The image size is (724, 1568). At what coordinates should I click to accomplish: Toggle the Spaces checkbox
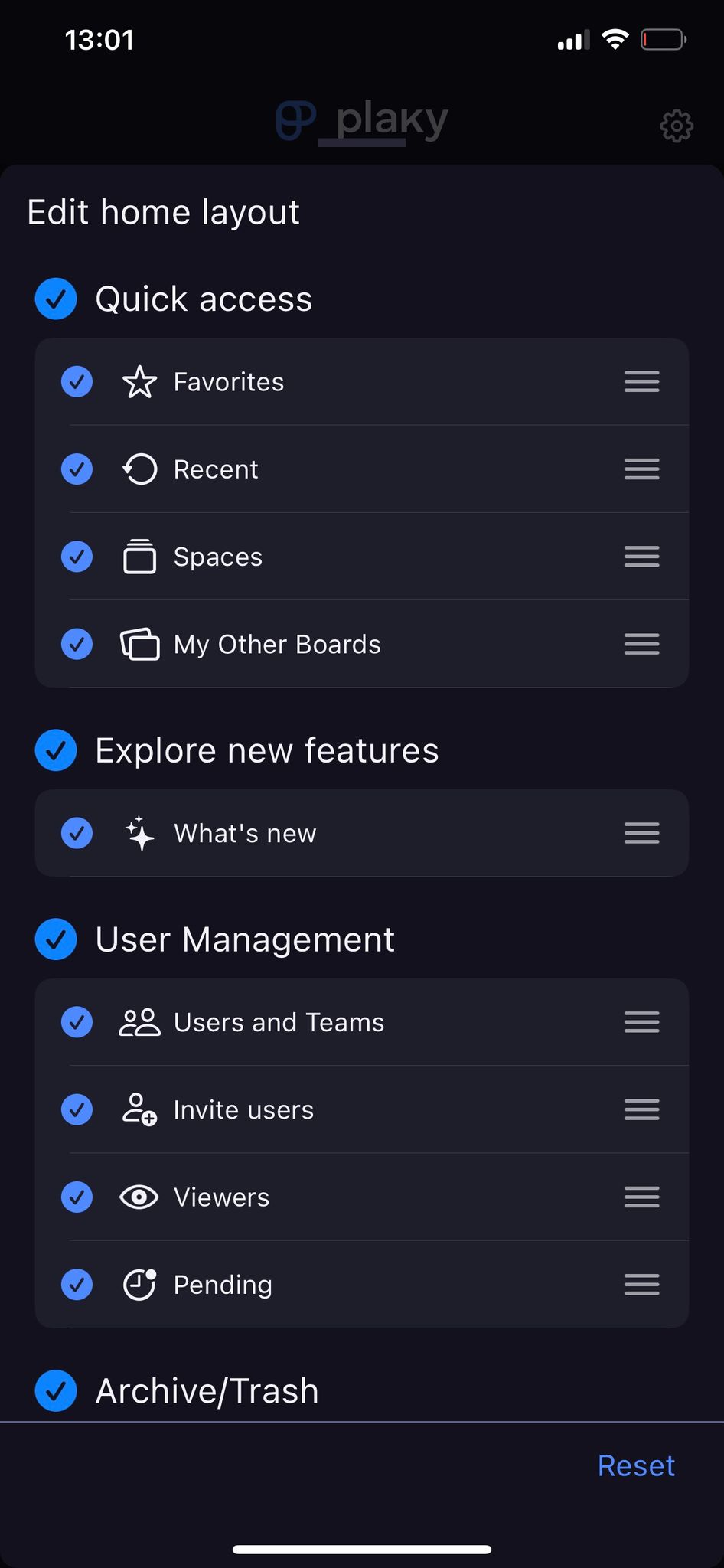tap(77, 557)
